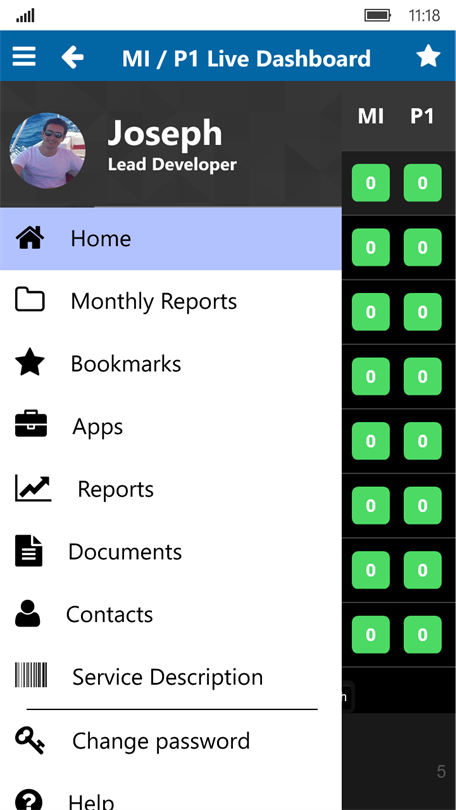The width and height of the screenshot is (456, 810).
Task: Select Change password
Action: pyautogui.click(x=170, y=741)
